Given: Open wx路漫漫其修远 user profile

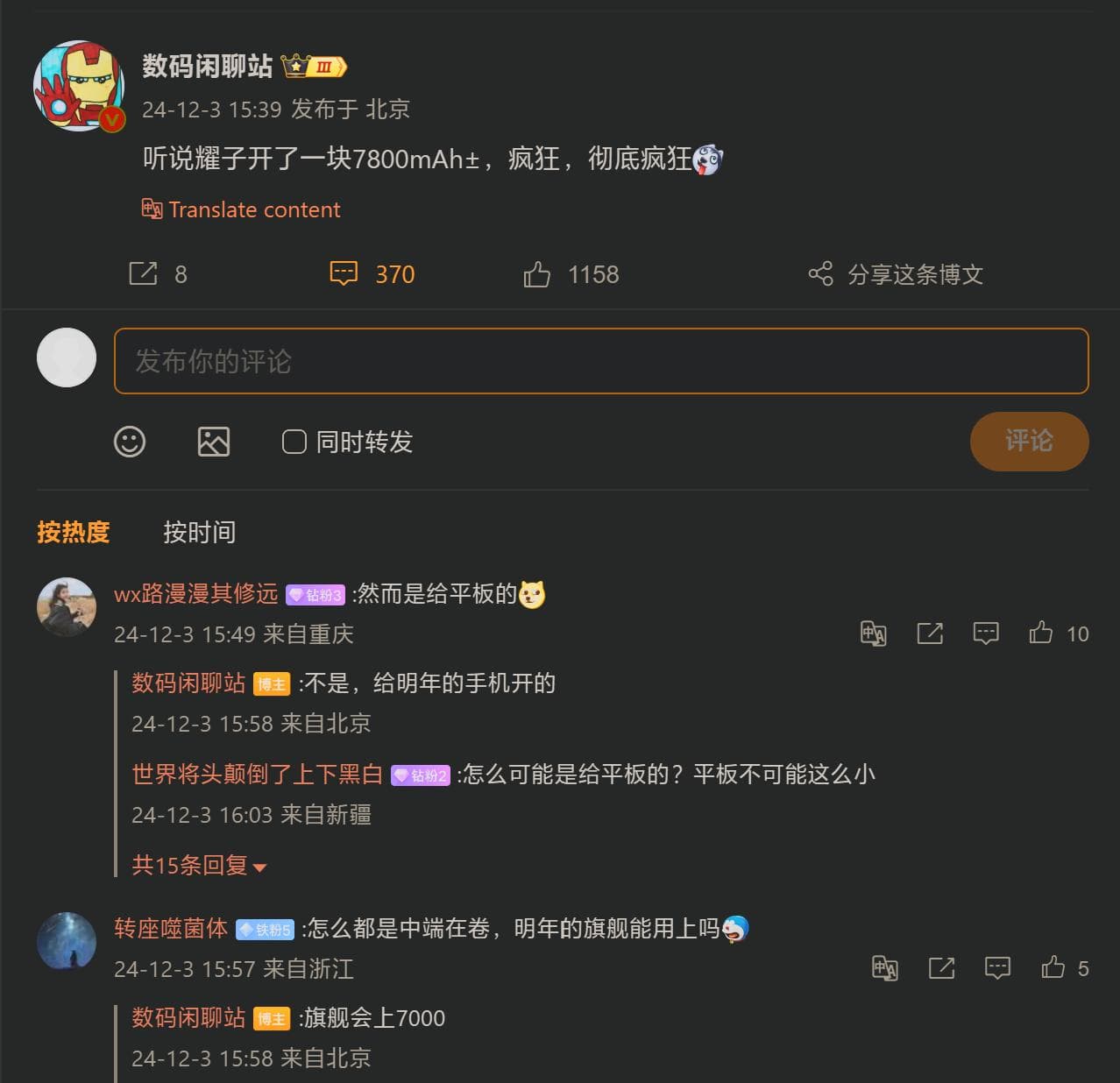Looking at the screenshot, I should (195, 594).
